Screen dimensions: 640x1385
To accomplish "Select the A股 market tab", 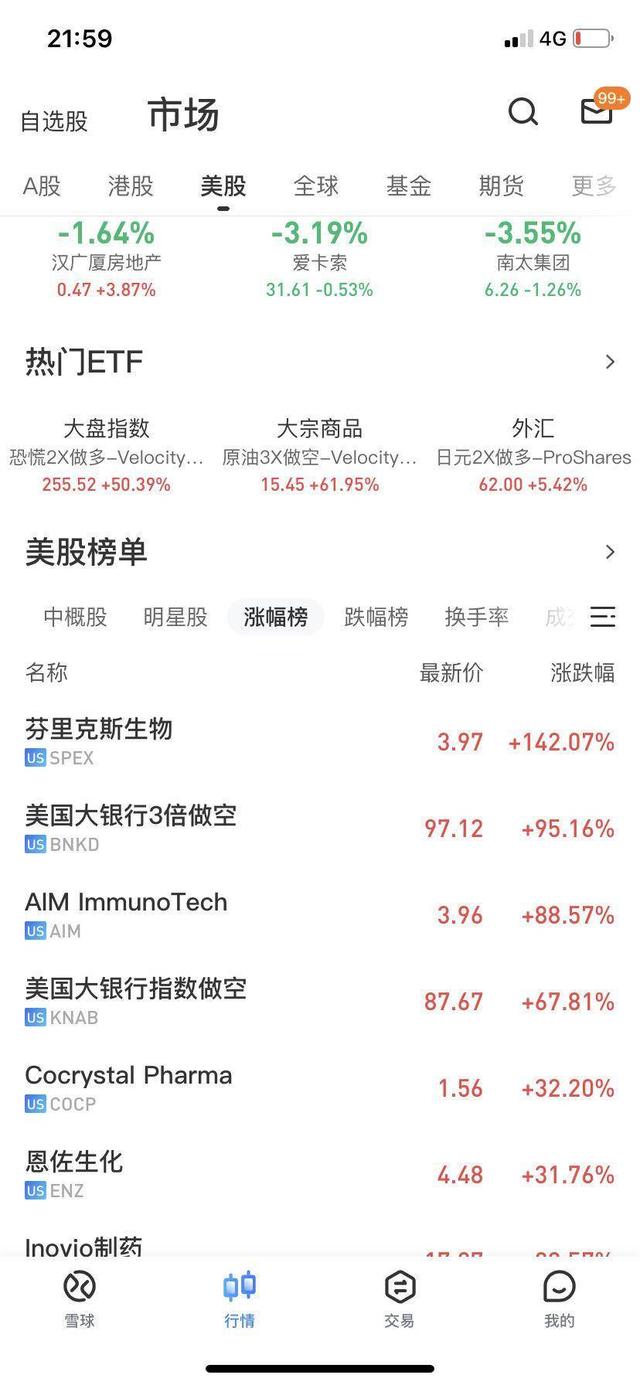I will [x=42, y=186].
